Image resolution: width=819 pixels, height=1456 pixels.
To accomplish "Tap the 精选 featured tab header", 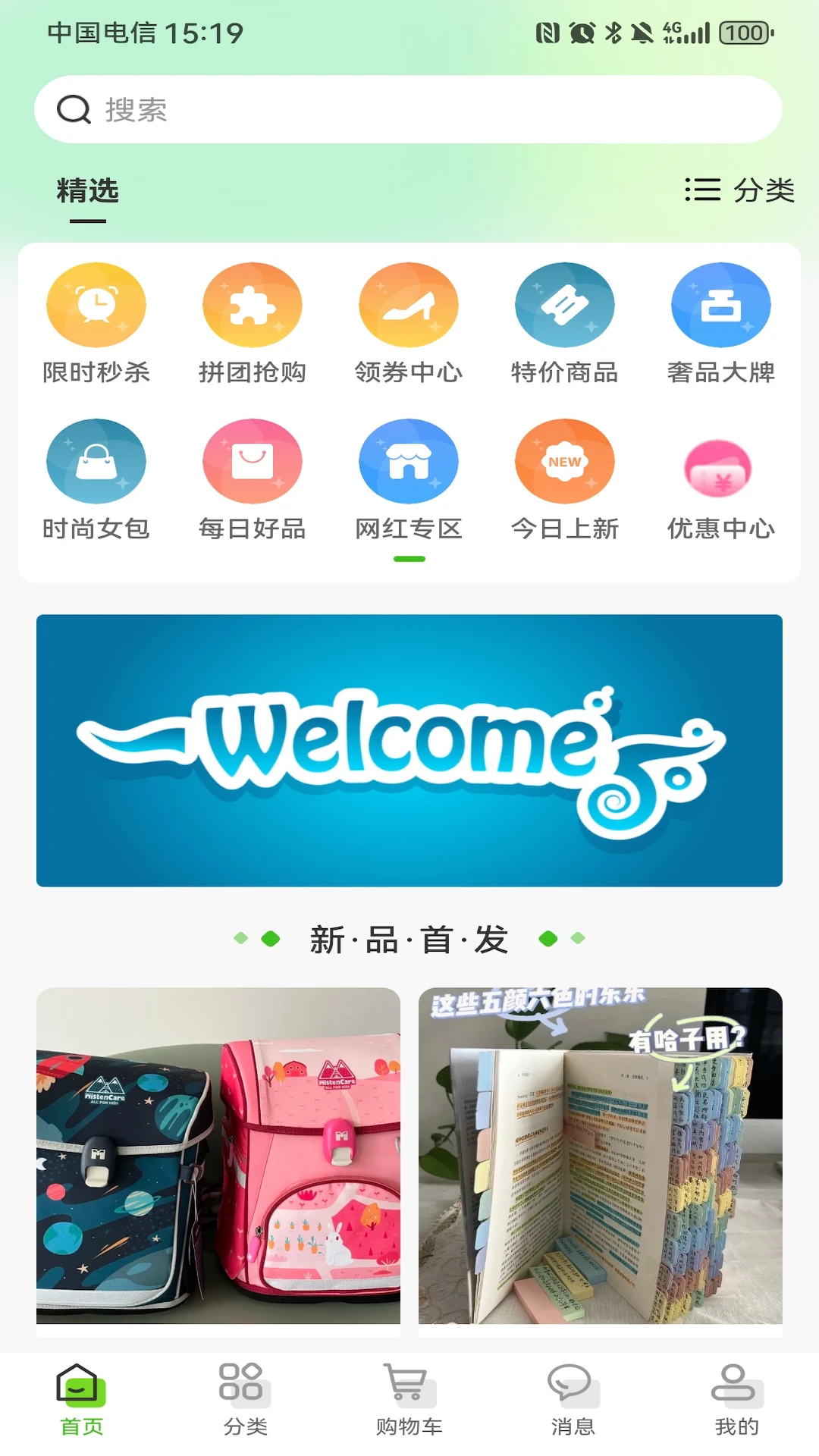I will (x=87, y=192).
